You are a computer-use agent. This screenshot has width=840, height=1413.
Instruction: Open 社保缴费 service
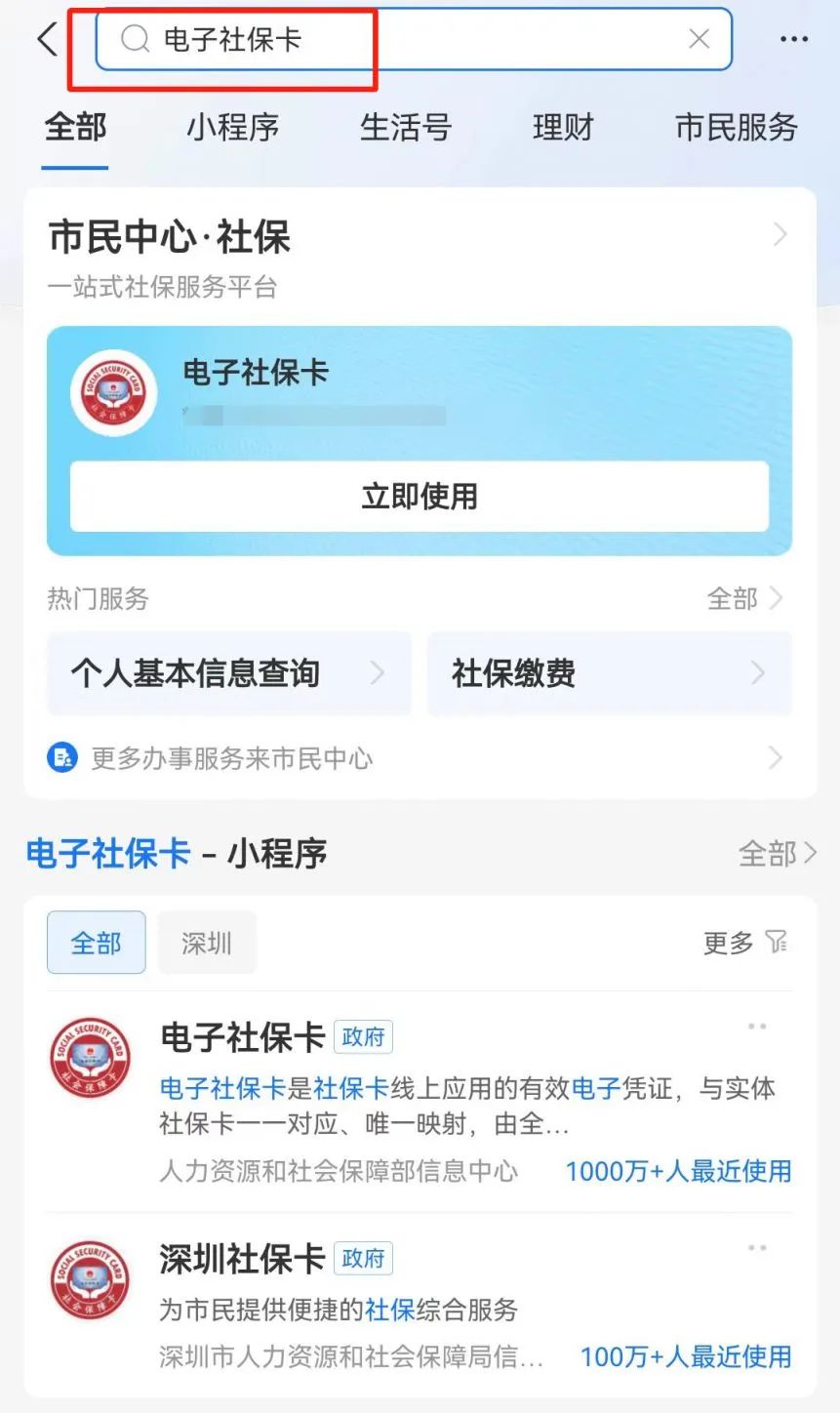pyautogui.click(x=610, y=673)
